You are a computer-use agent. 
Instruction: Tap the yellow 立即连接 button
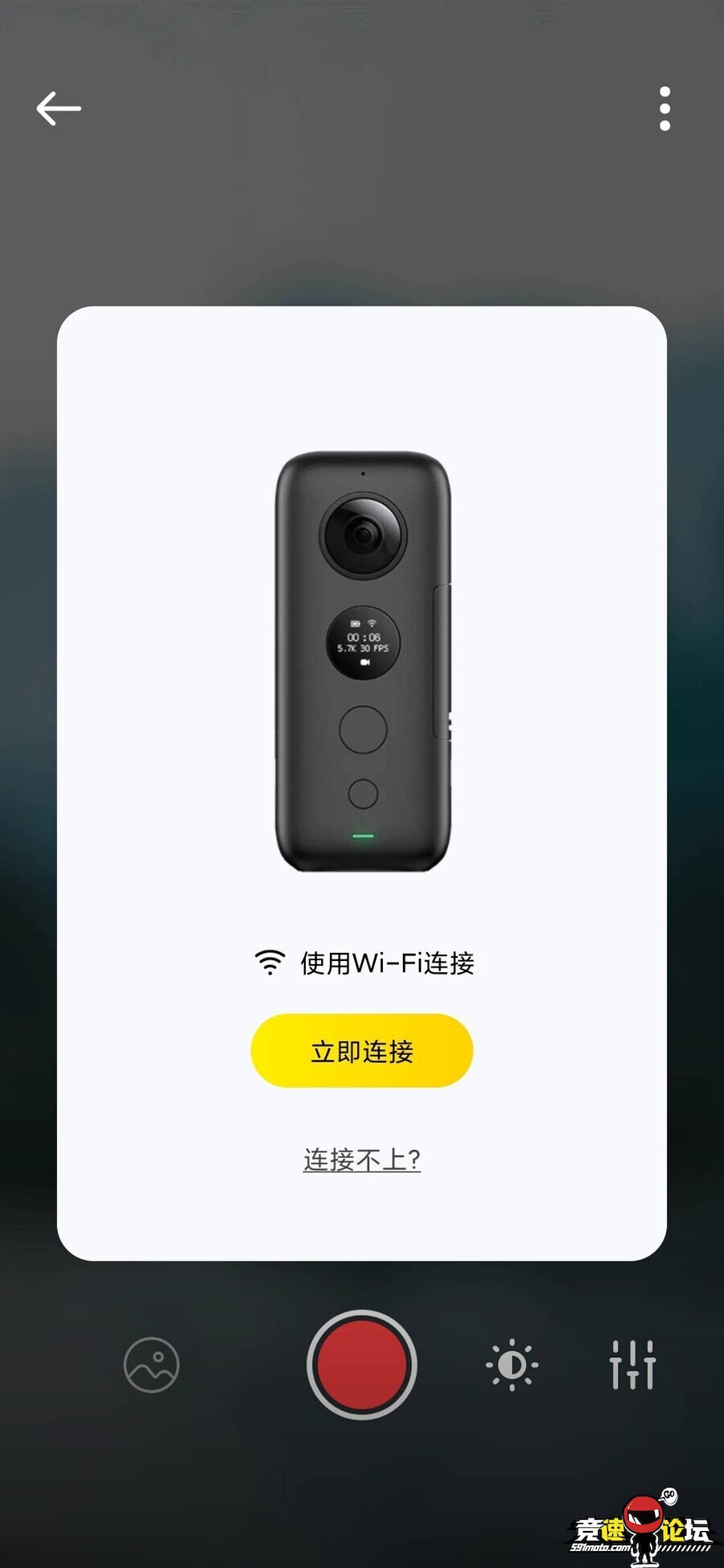(362, 1051)
